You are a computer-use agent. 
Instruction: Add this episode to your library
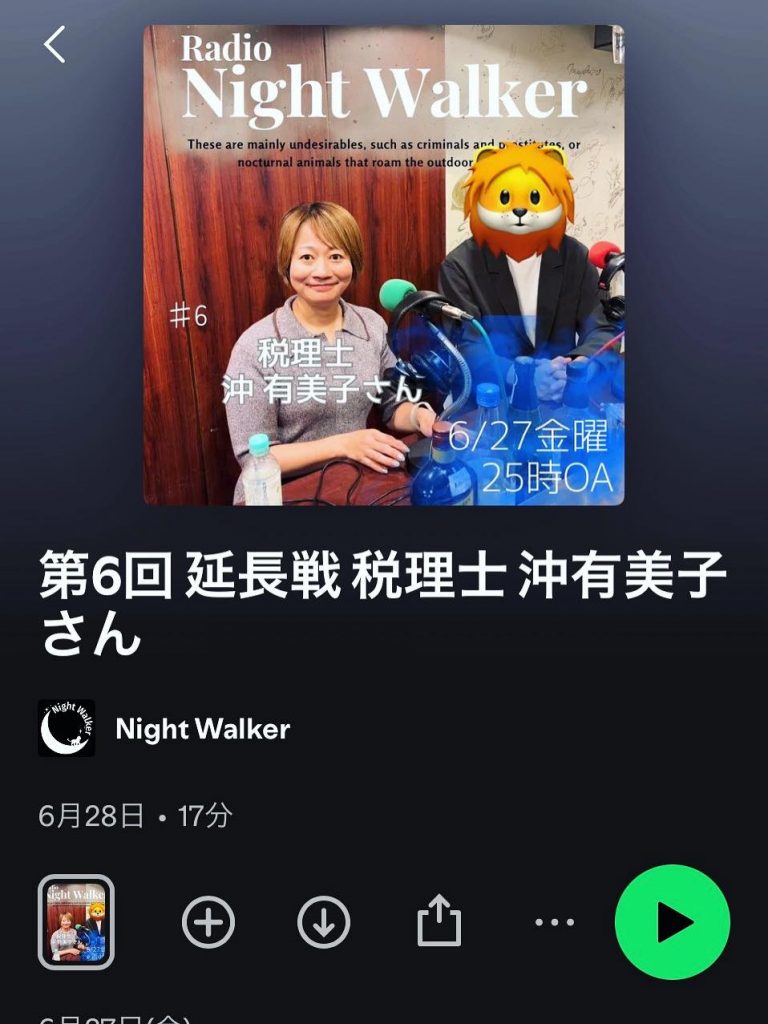(208, 922)
